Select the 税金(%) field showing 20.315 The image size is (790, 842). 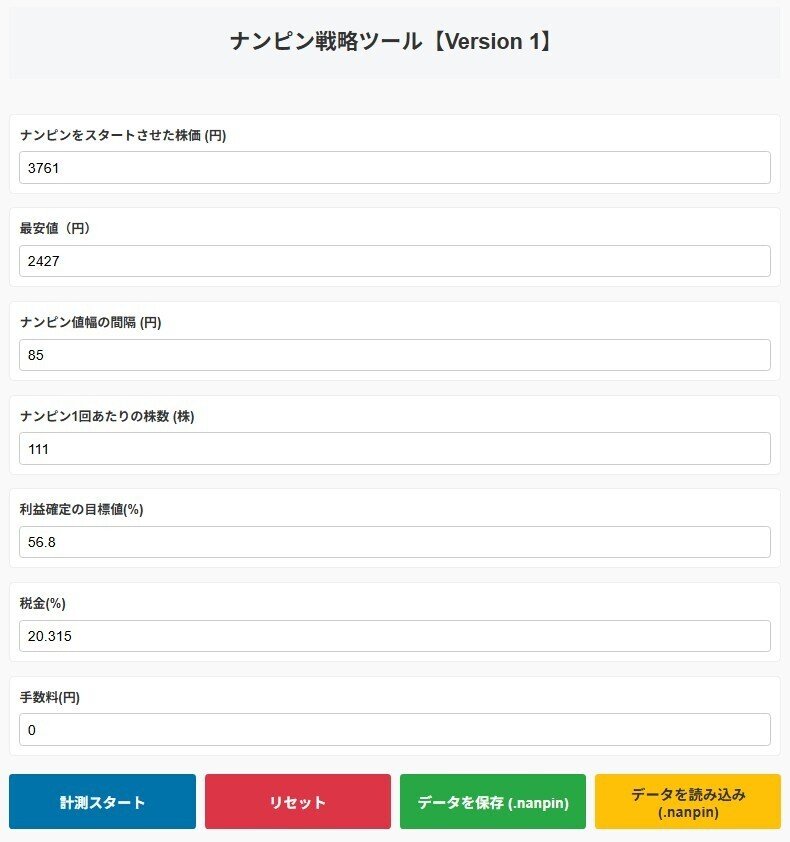point(395,636)
